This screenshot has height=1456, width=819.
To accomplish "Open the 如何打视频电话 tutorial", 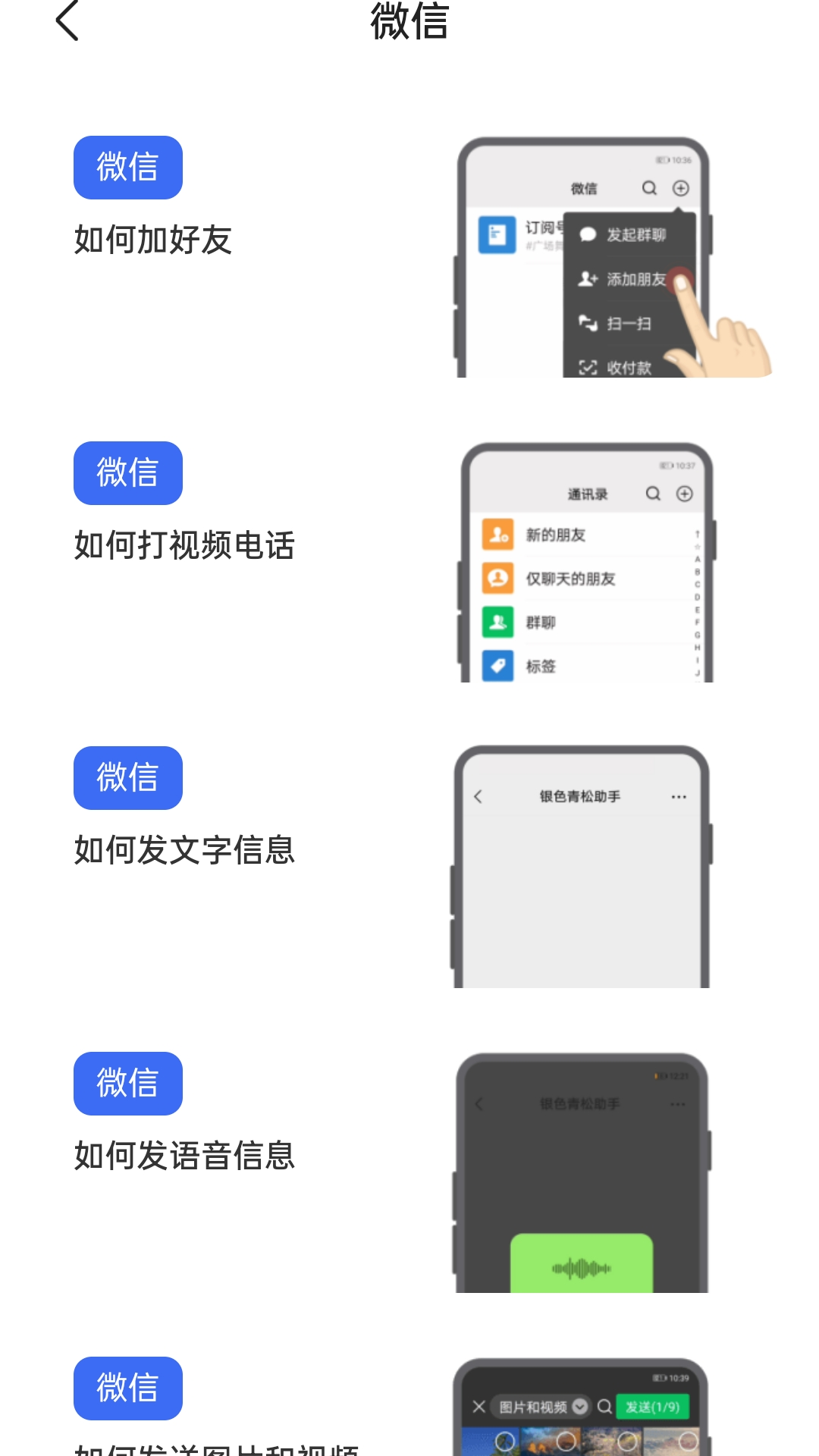I will point(184,546).
